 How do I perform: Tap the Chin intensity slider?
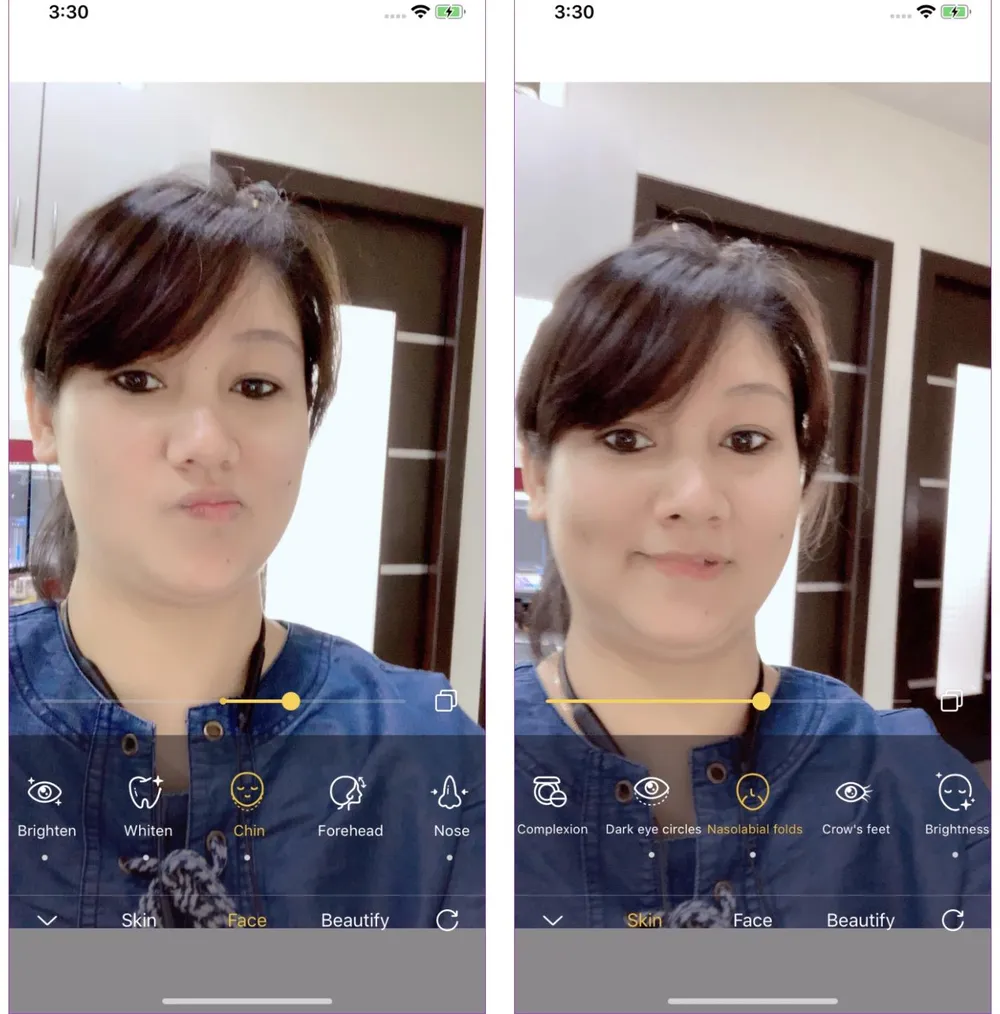click(291, 701)
